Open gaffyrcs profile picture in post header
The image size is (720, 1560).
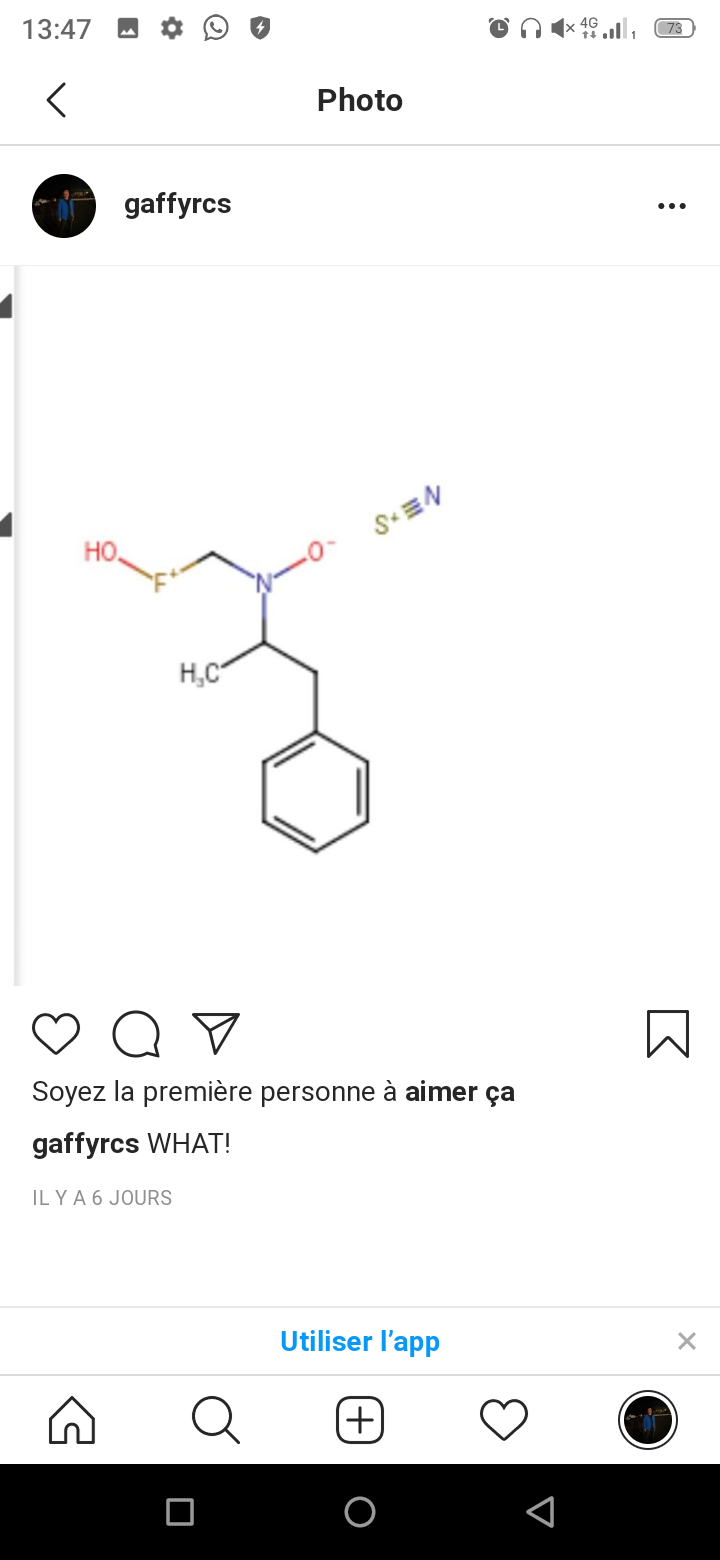(64, 206)
